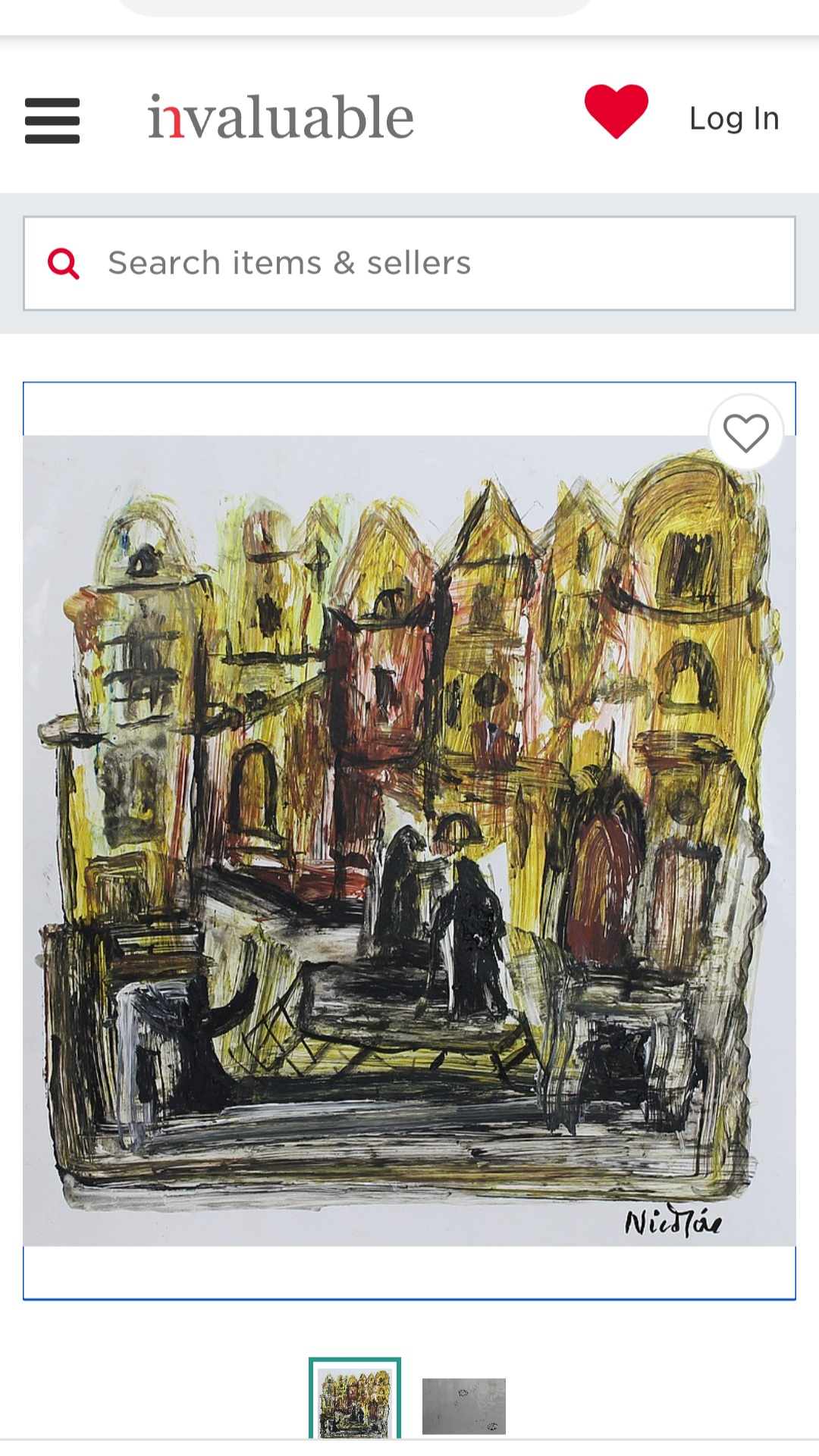Go to the Invaluable home page
The height and width of the screenshot is (1456, 819).
point(281,118)
